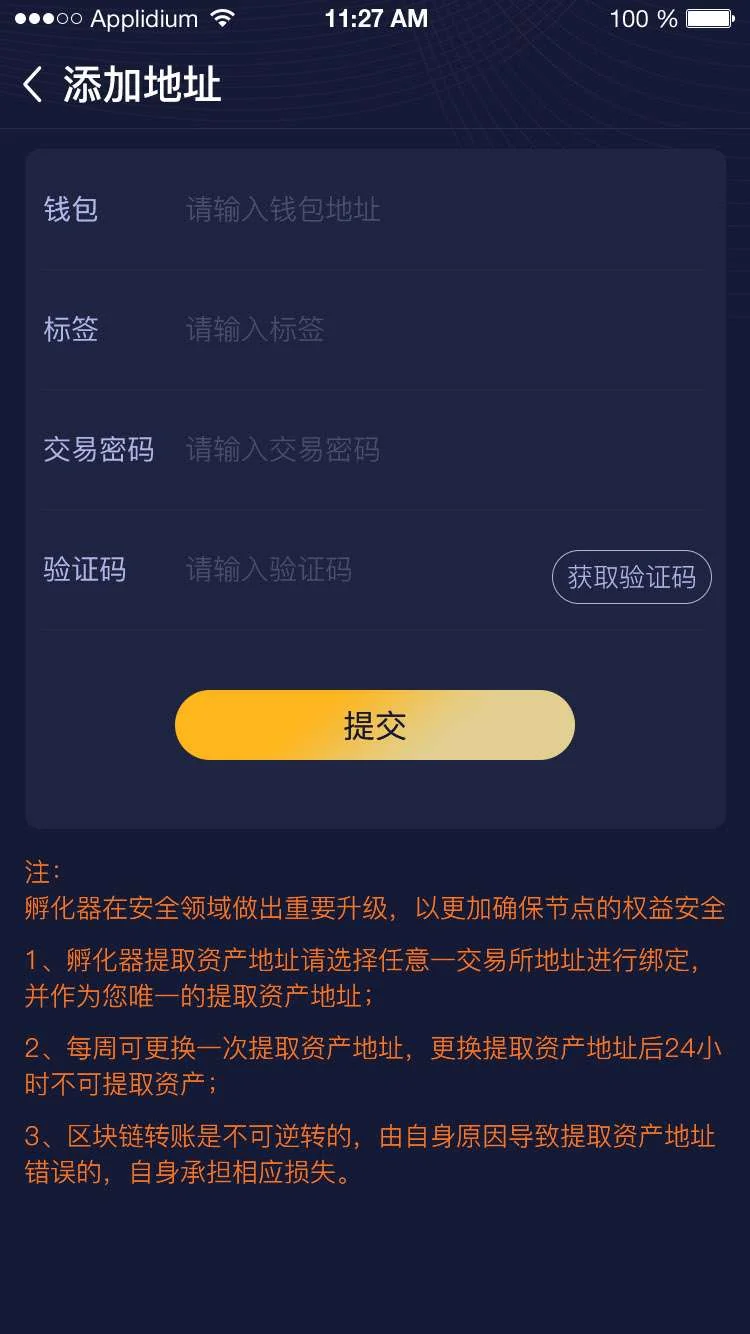This screenshot has width=750, height=1334.
Task: Tap the 请输入交易密码 password field
Action: 282,450
